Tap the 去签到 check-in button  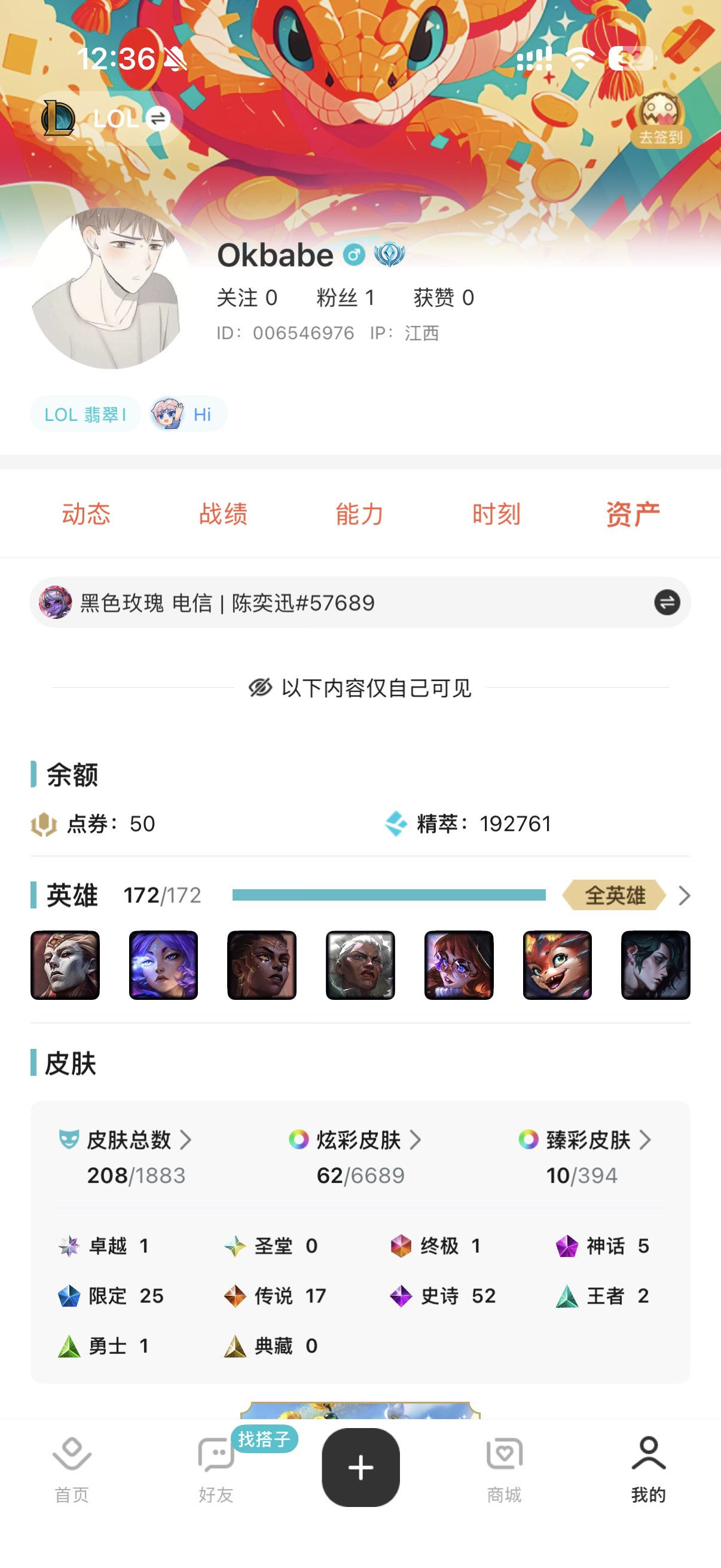[x=660, y=120]
